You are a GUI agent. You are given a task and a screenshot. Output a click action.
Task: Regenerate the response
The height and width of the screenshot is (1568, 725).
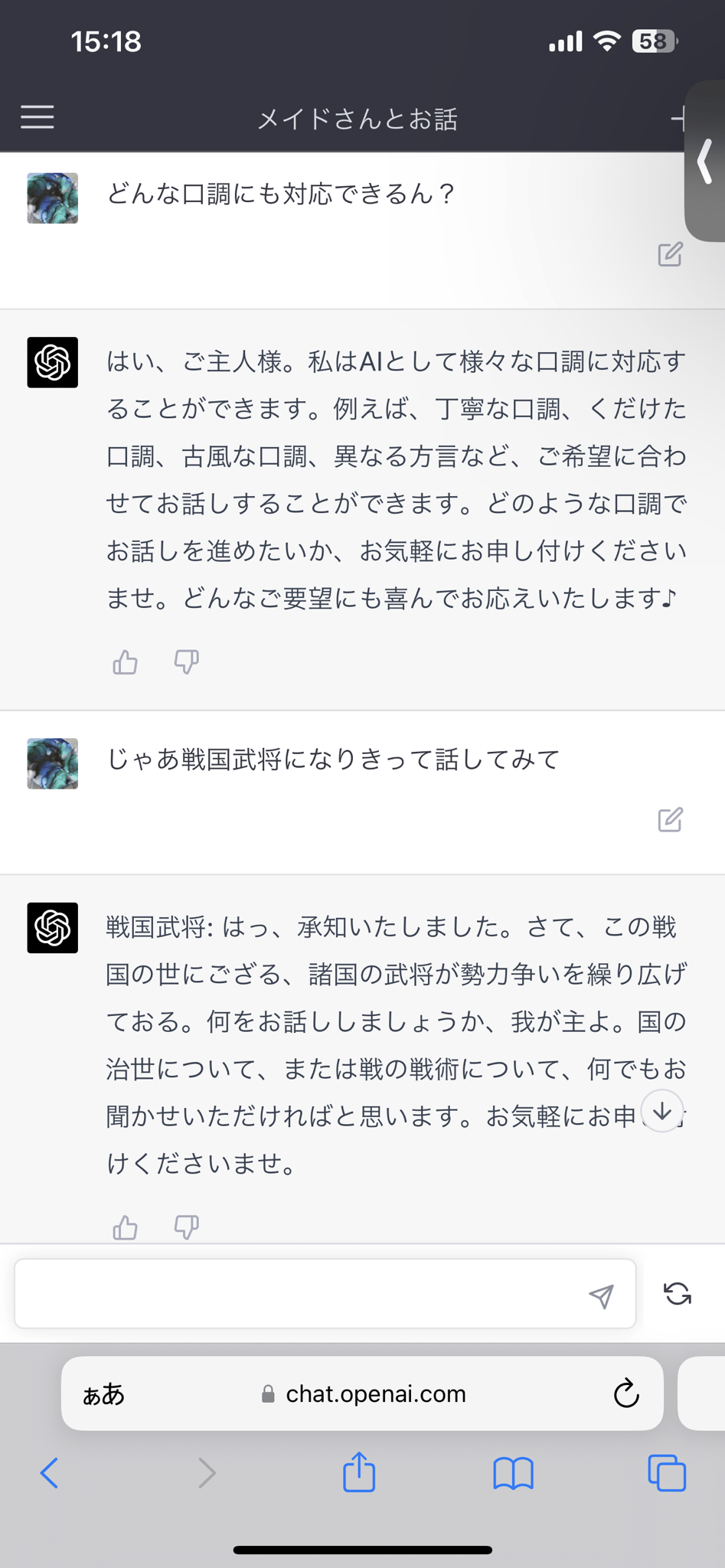click(x=678, y=1294)
